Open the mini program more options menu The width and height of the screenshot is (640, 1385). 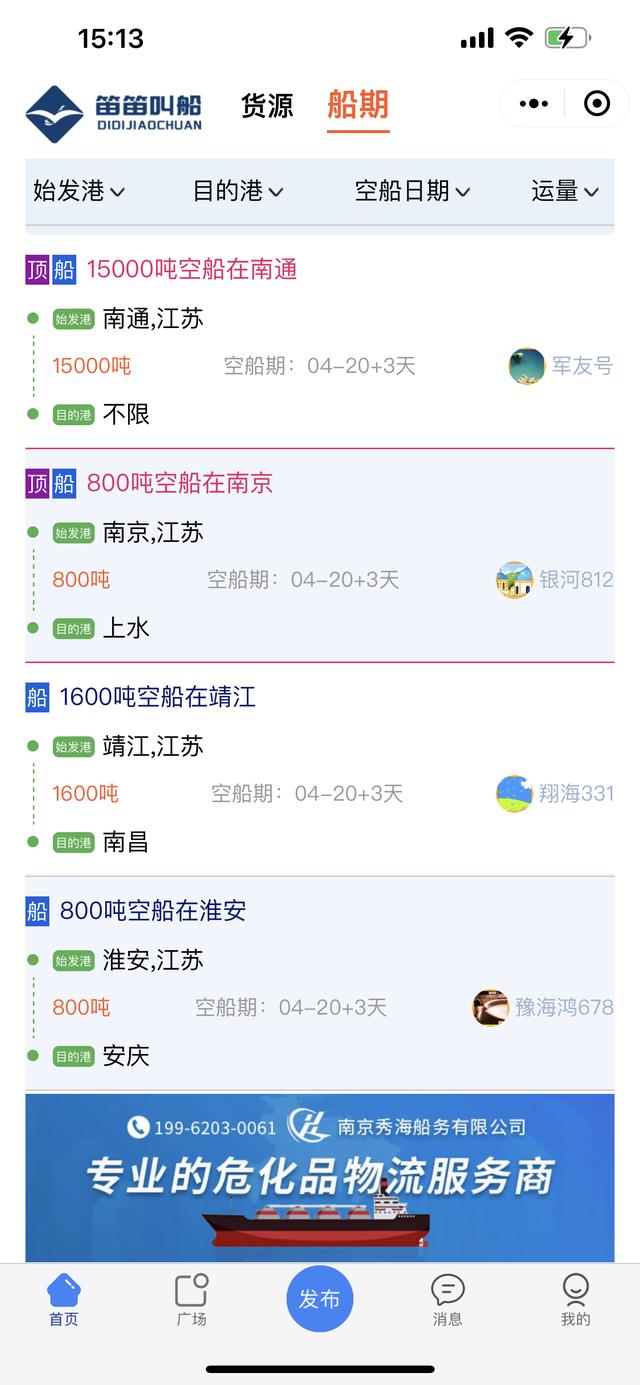(x=534, y=103)
